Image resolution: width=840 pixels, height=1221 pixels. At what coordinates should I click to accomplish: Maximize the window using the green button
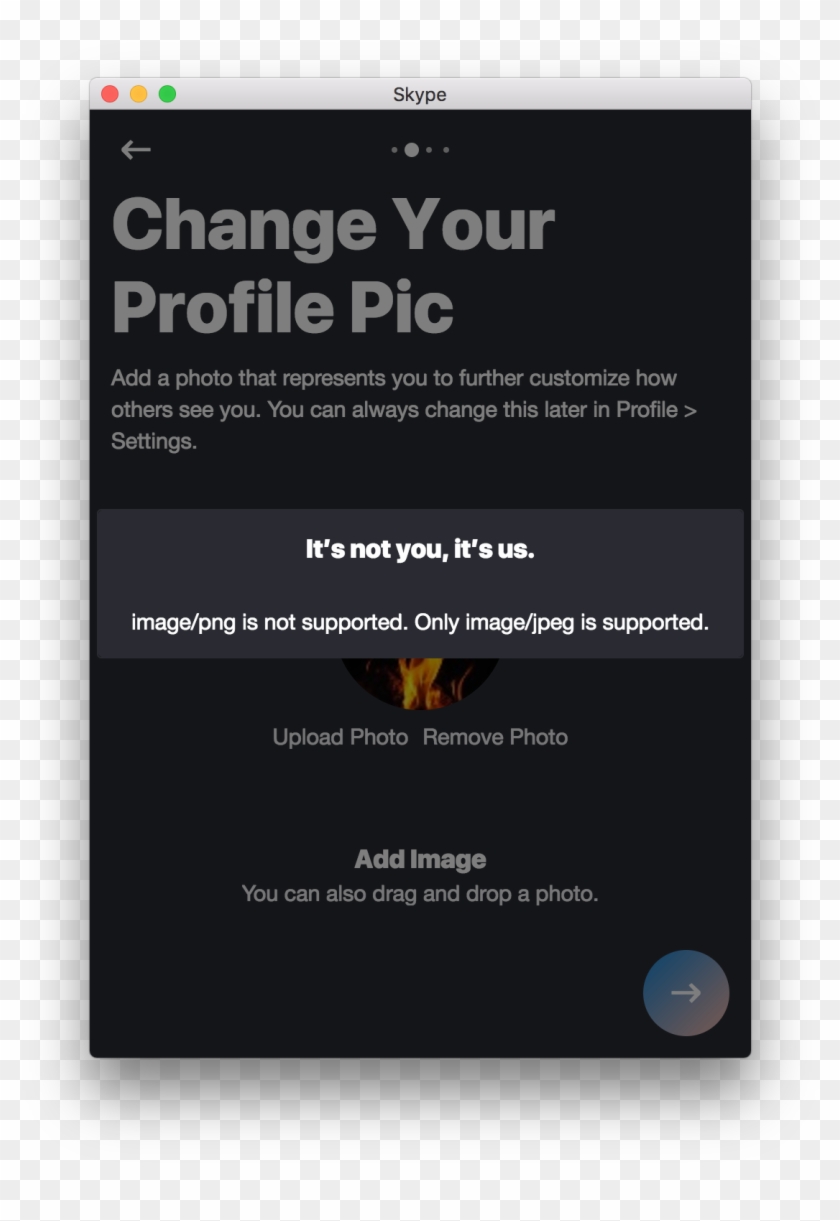pyautogui.click(x=167, y=94)
